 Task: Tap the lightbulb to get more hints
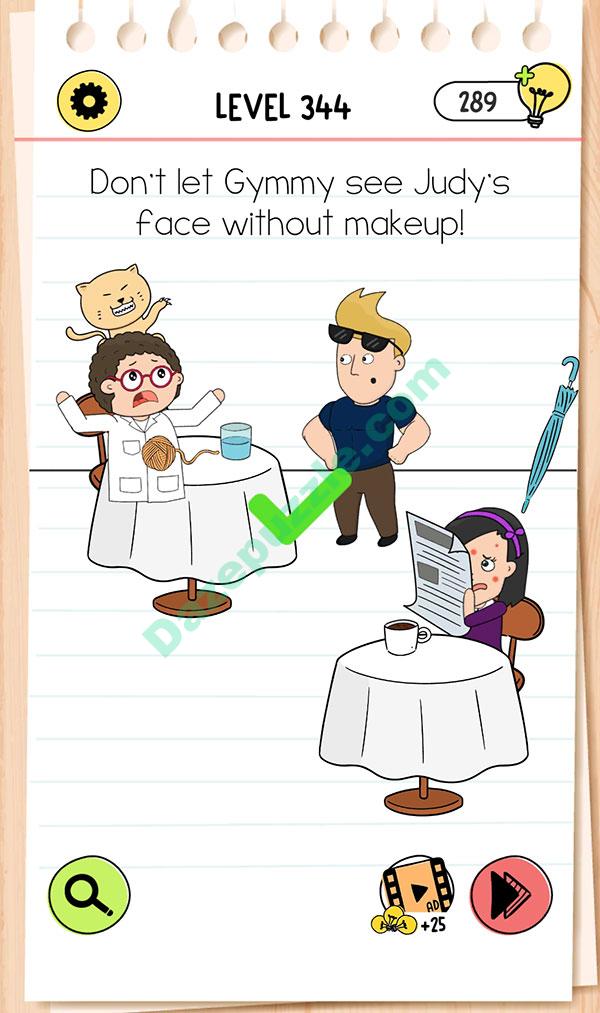541,97
